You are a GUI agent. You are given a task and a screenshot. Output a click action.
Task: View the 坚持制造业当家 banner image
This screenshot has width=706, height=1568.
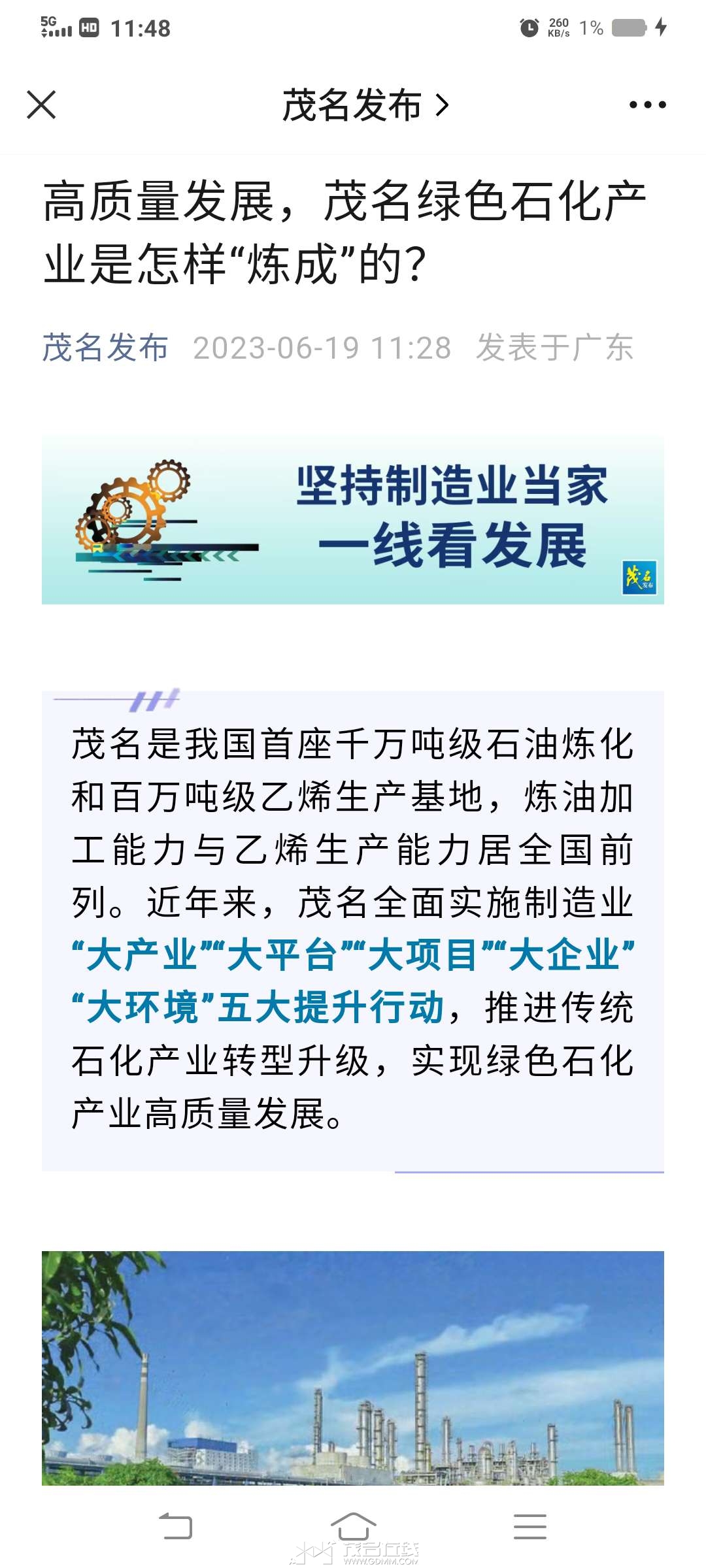click(353, 520)
